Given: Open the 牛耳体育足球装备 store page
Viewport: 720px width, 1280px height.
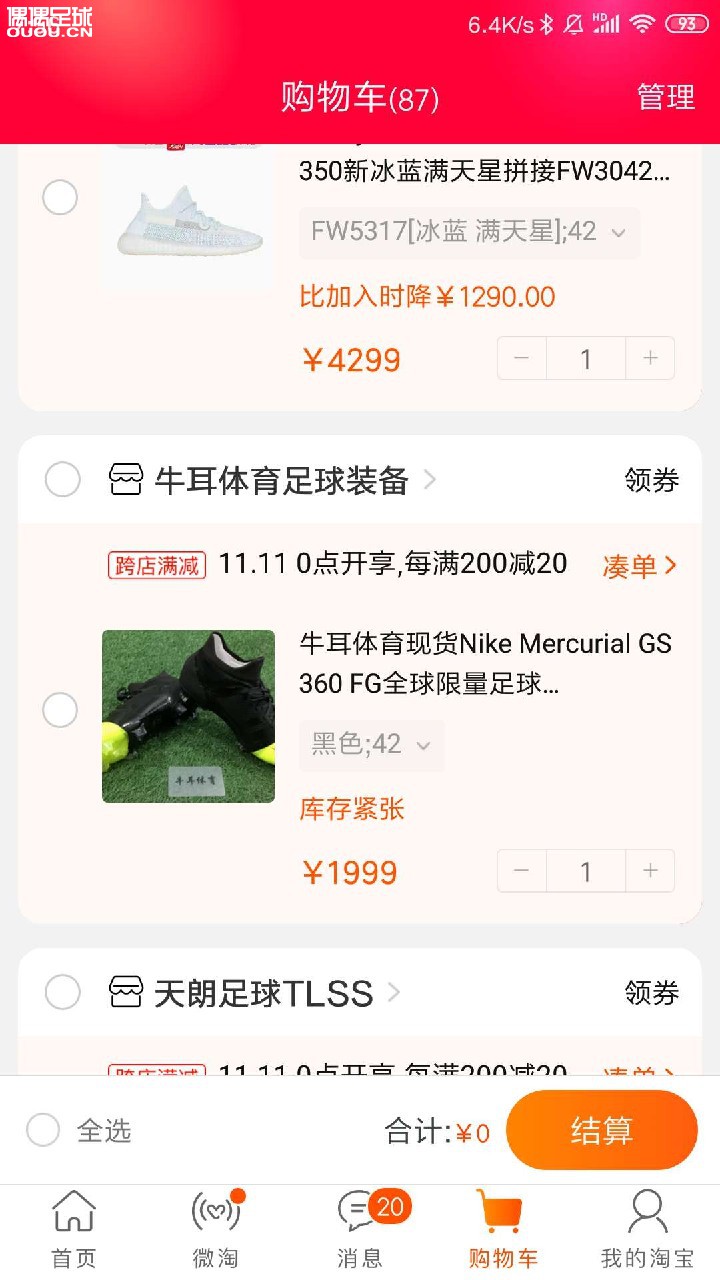Looking at the screenshot, I should pos(282,481).
